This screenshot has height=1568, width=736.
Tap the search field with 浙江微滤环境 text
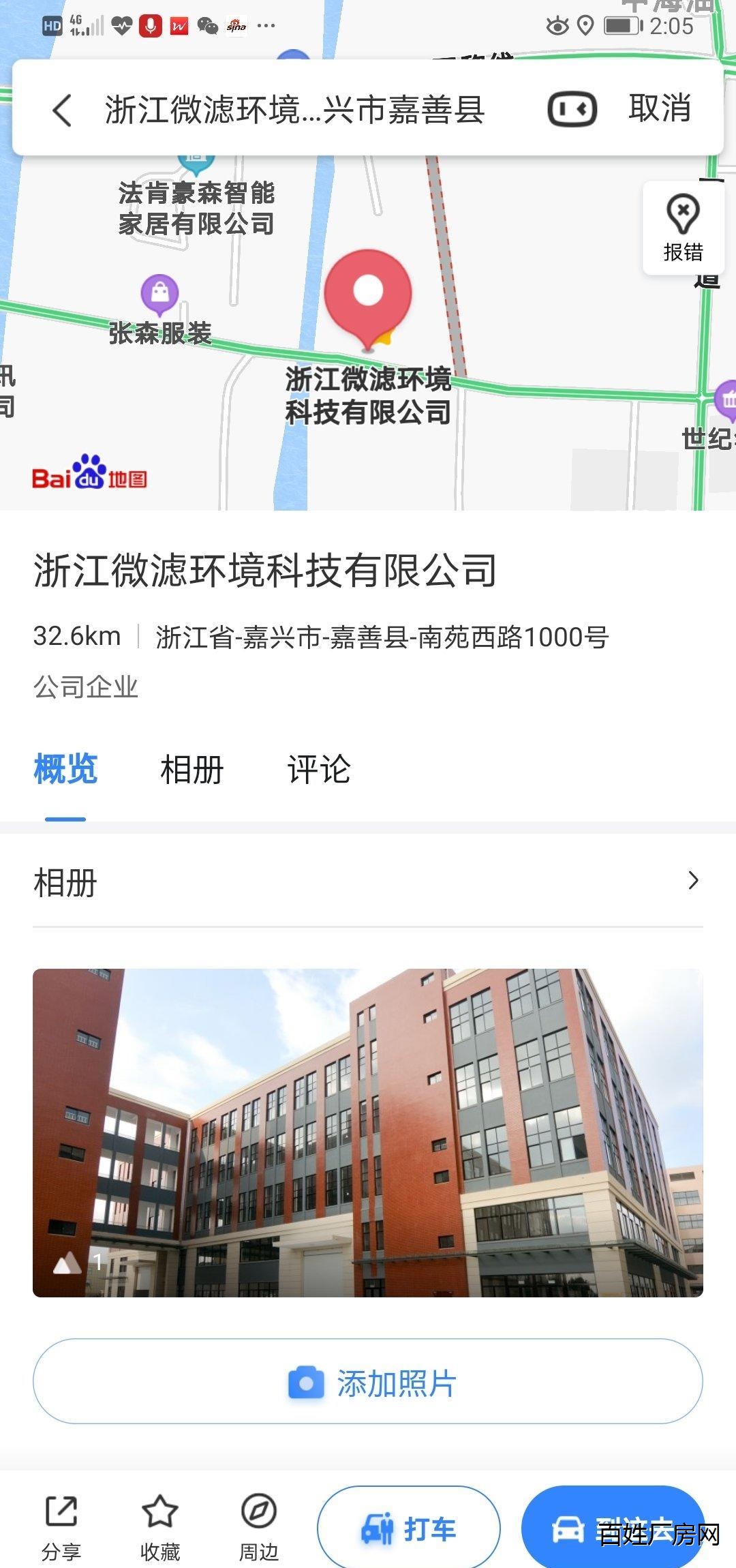click(x=294, y=110)
